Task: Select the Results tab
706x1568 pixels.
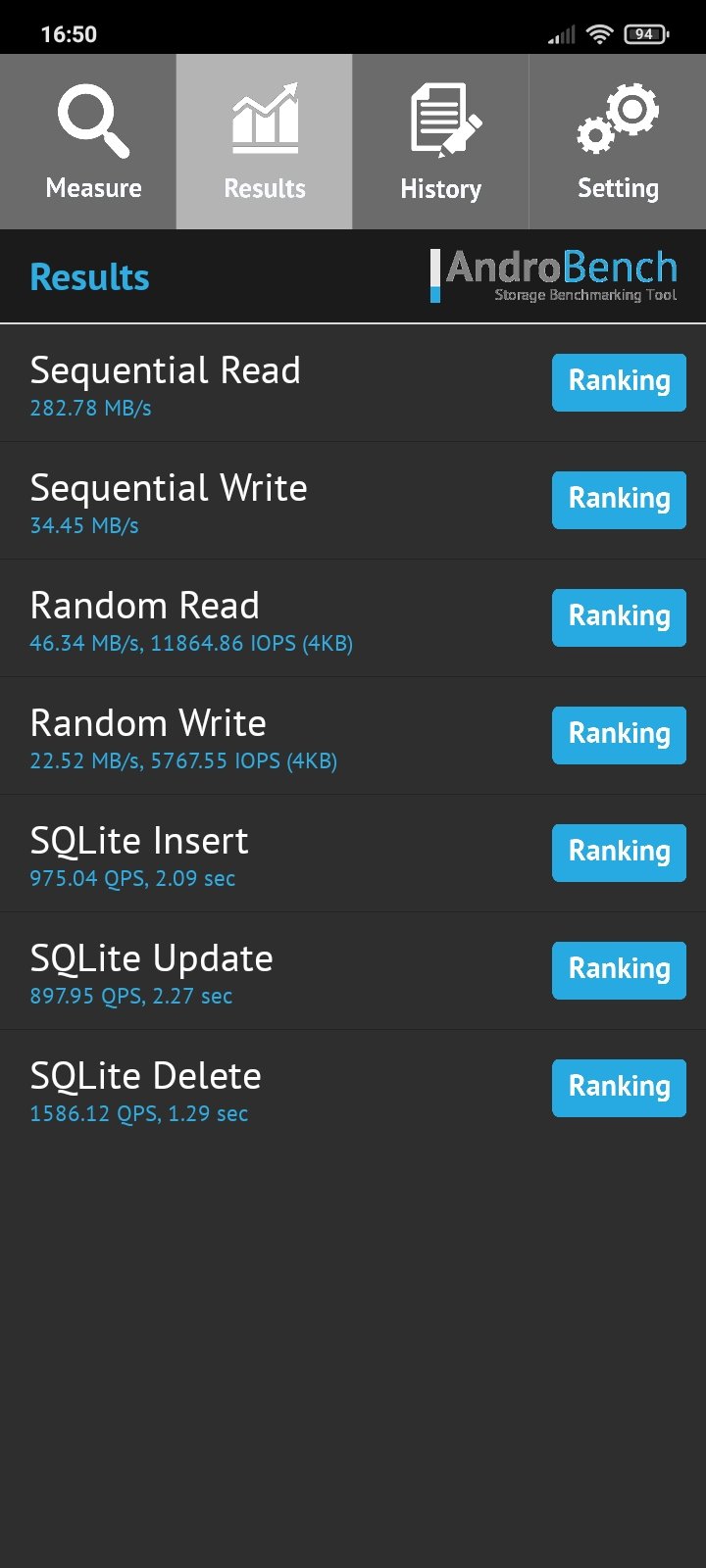Action: tap(265, 142)
